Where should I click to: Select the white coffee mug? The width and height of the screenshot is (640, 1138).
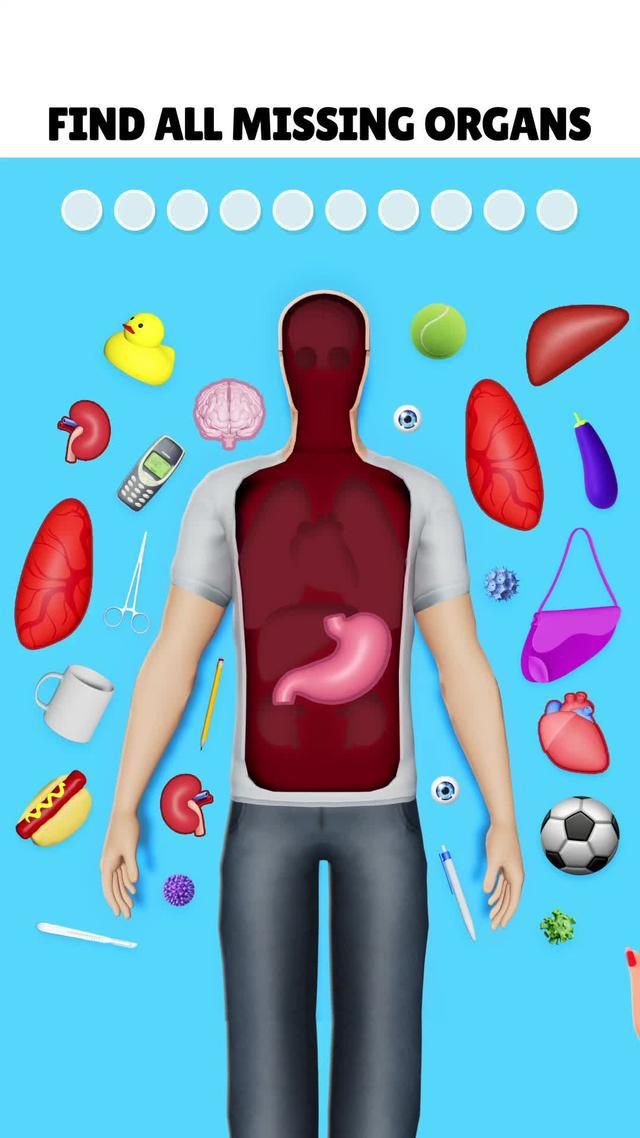coord(76,699)
